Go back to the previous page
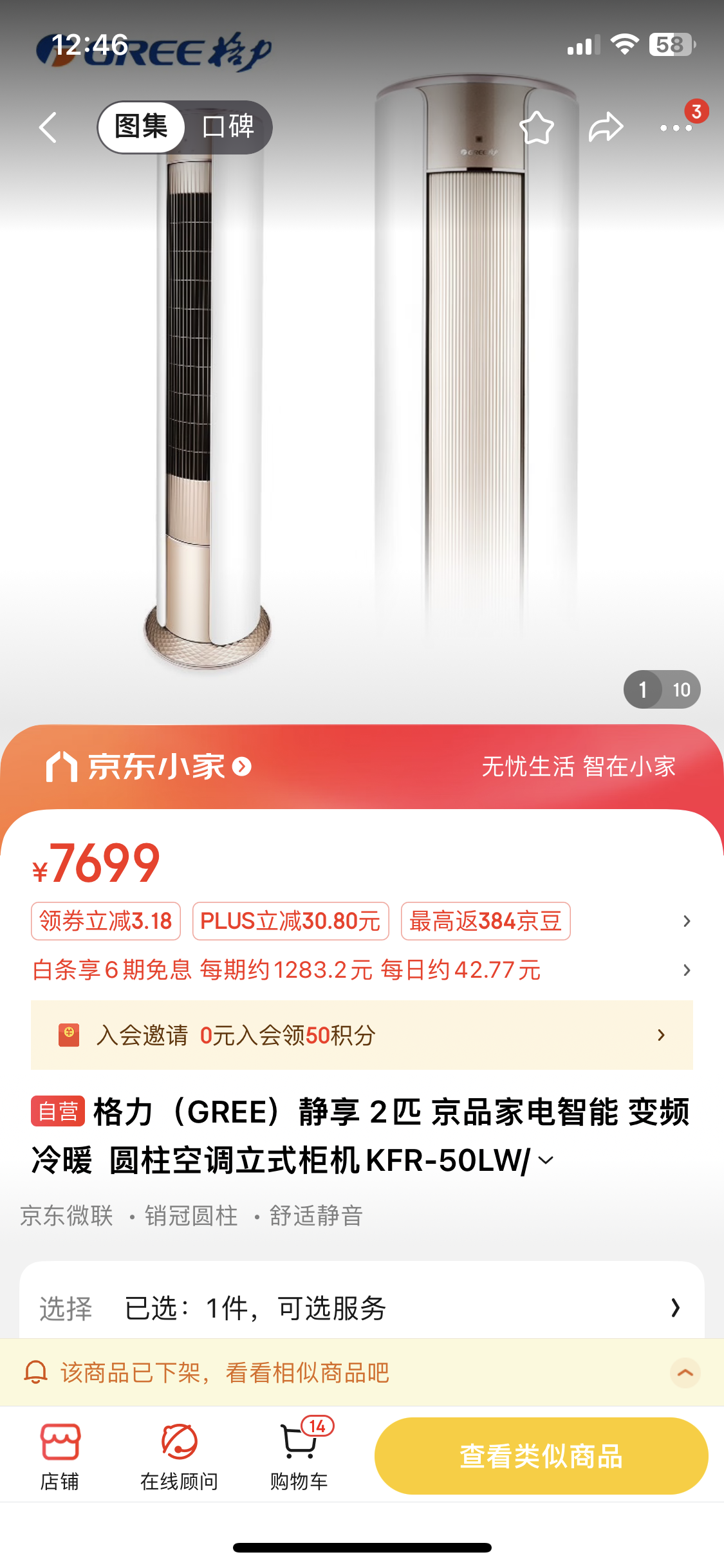 48,127
